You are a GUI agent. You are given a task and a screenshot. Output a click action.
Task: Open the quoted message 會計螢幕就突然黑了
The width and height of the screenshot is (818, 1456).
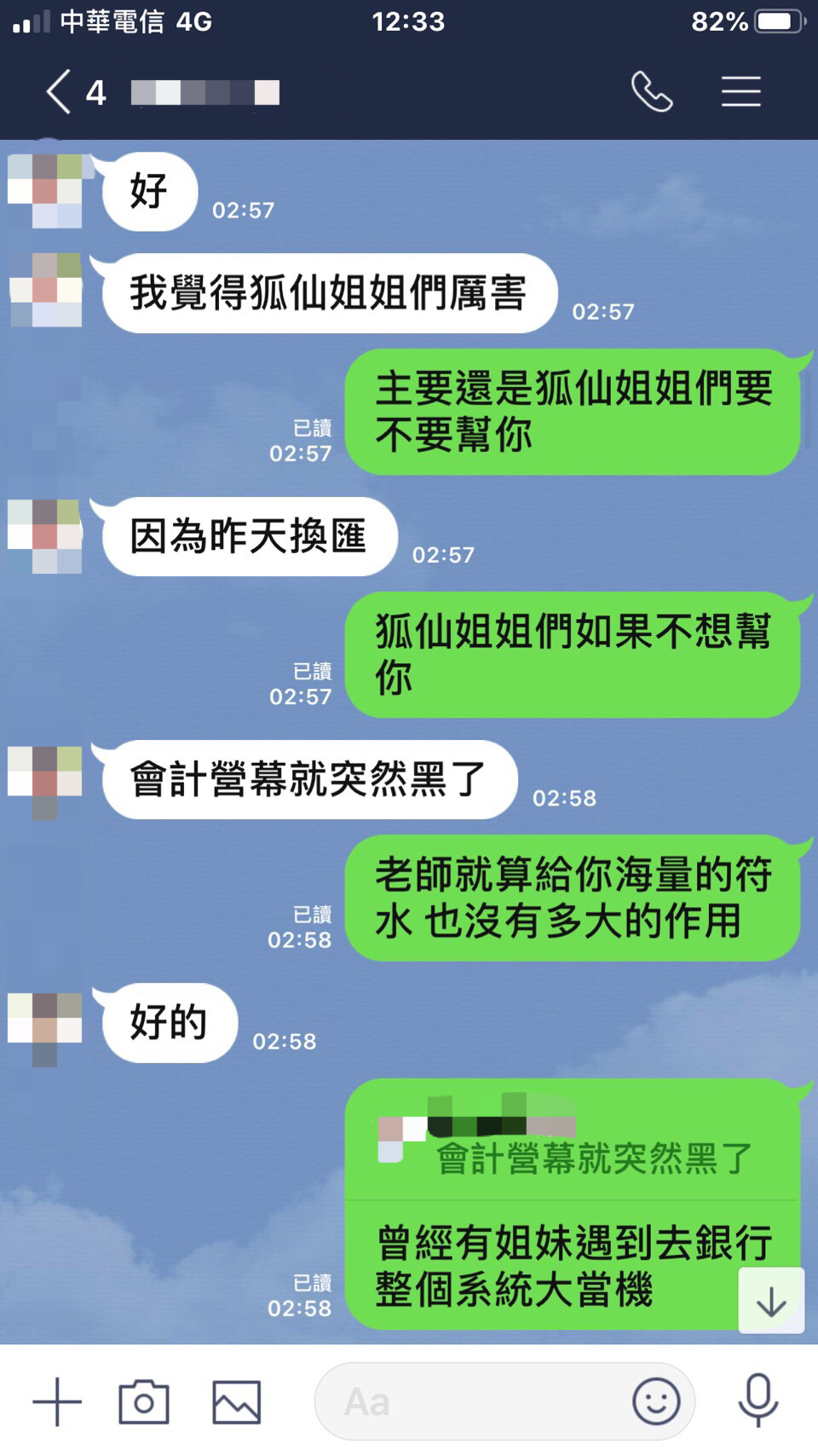[573, 1142]
